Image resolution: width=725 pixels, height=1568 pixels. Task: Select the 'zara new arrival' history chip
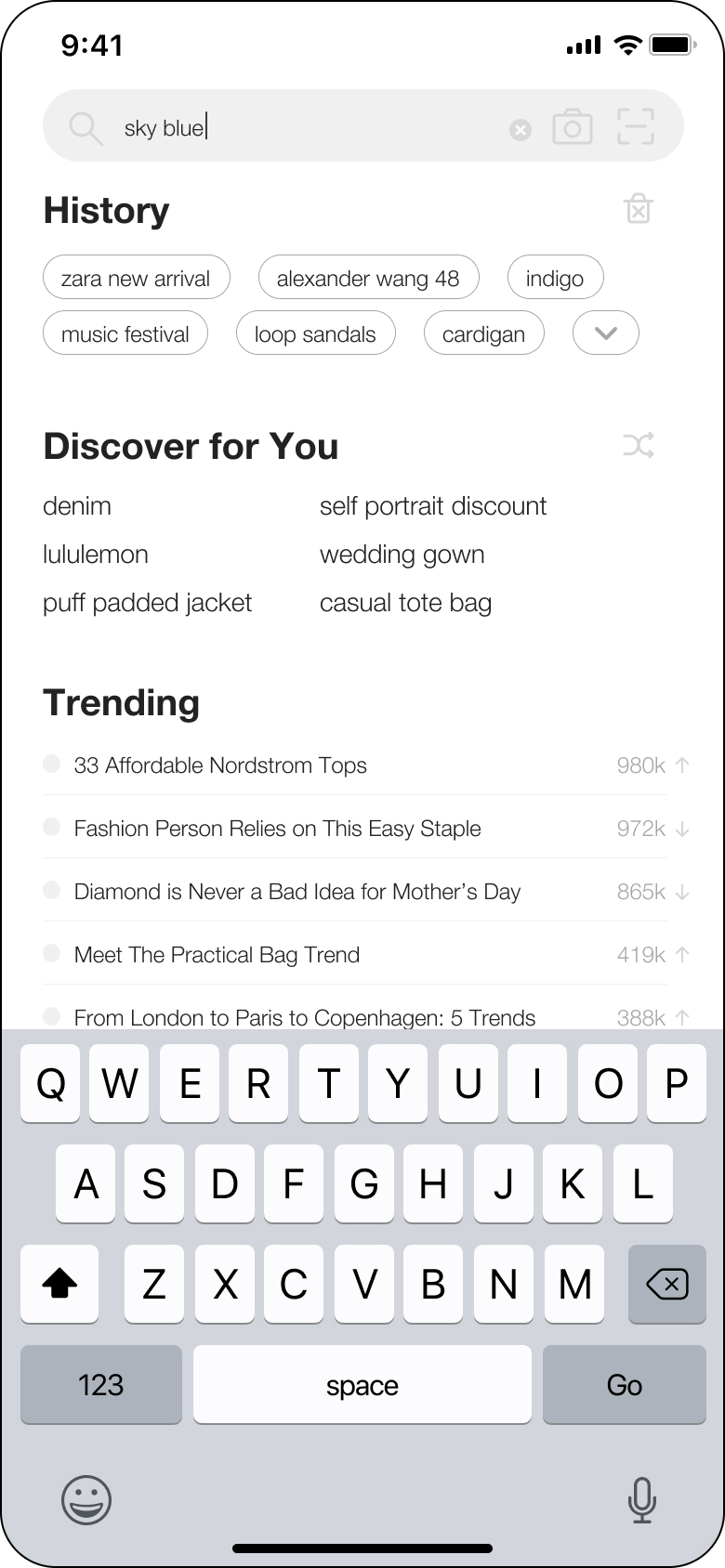136,278
